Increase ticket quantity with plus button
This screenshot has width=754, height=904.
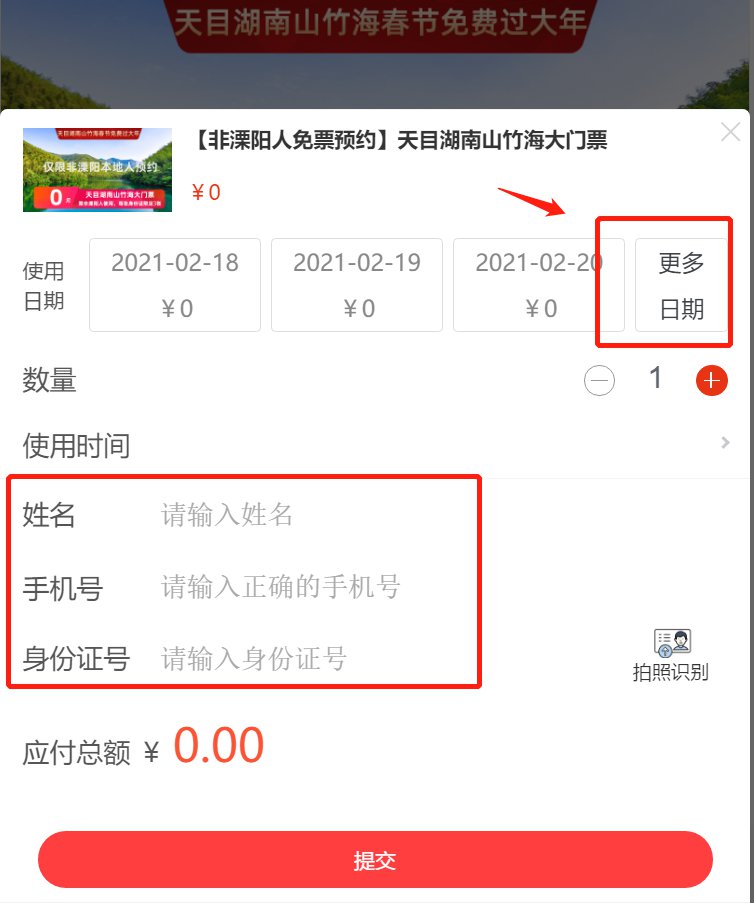coord(711,380)
